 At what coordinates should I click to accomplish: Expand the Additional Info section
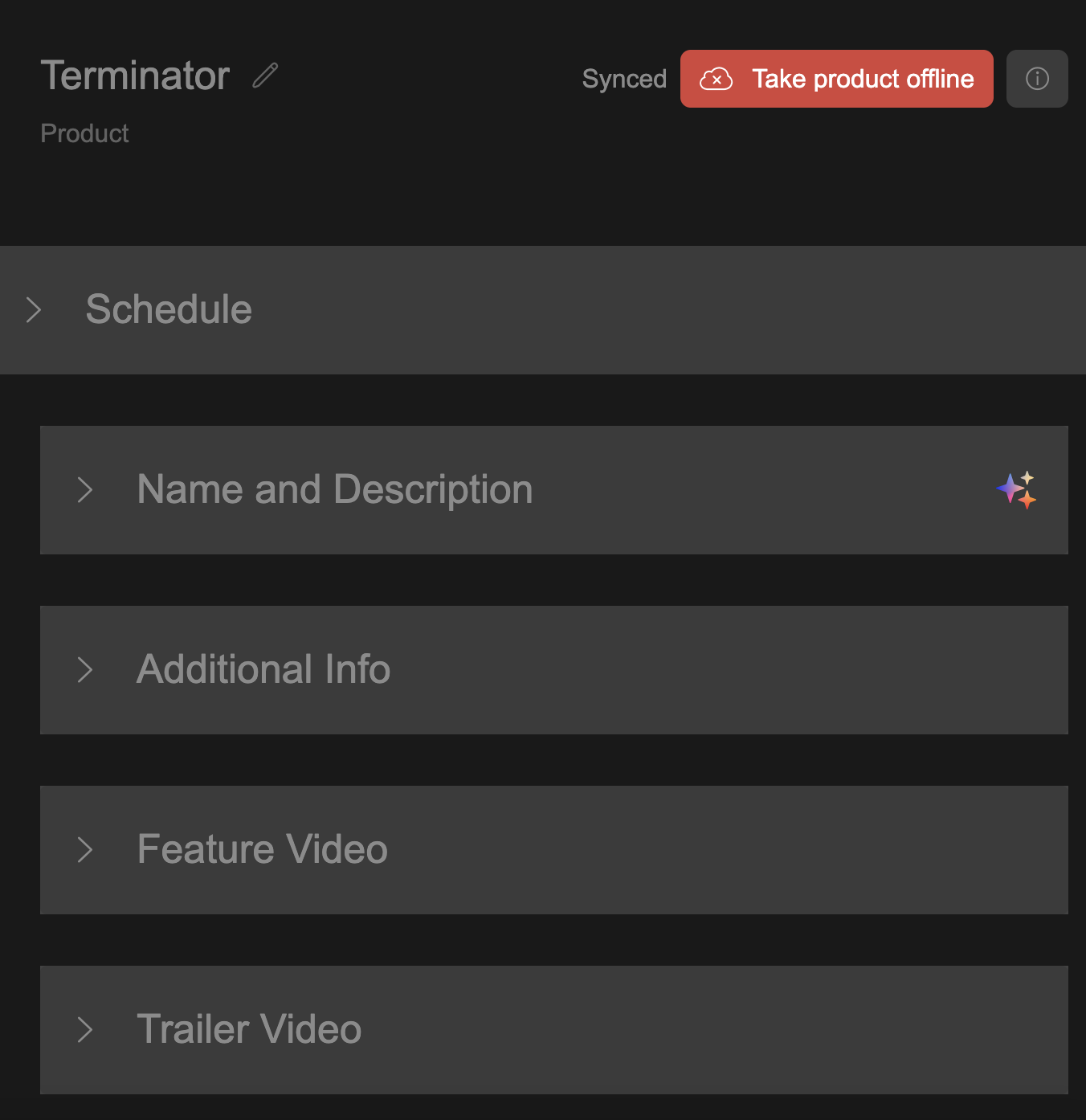(85, 669)
